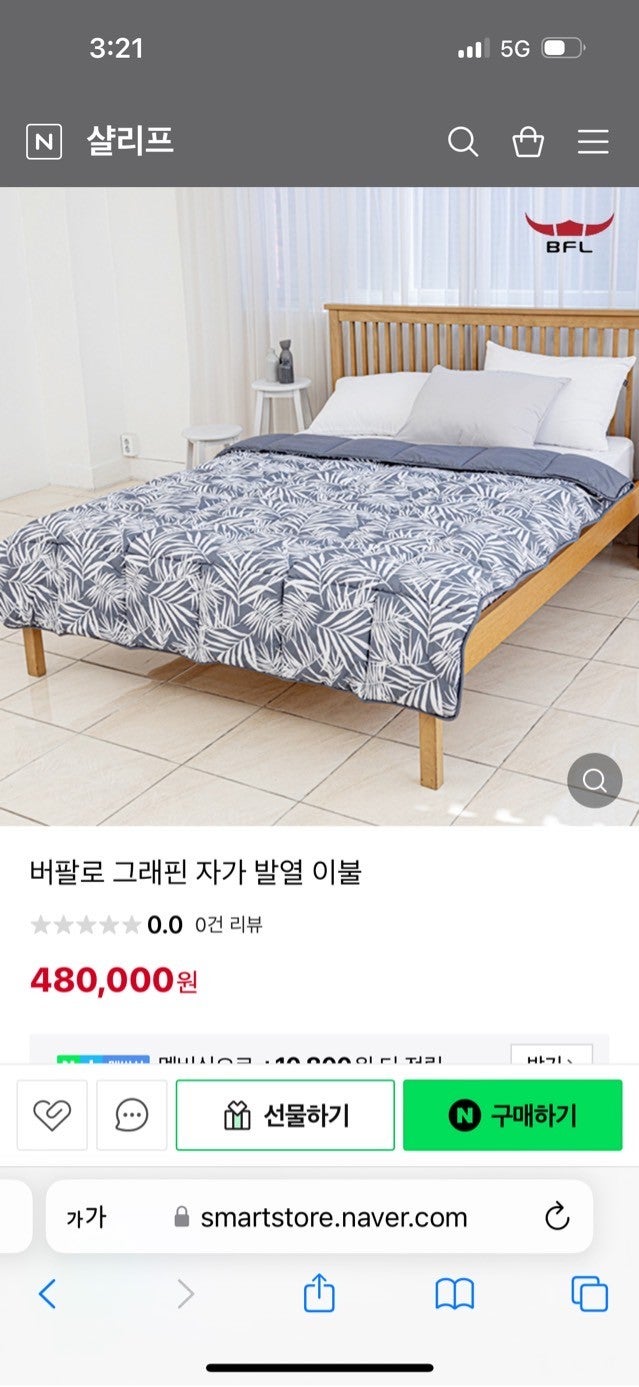This screenshot has height=1387, width=639.
Task: Tap 선물하기 to gift this item
Action: pyautogui.click(x=285, y=1115)
